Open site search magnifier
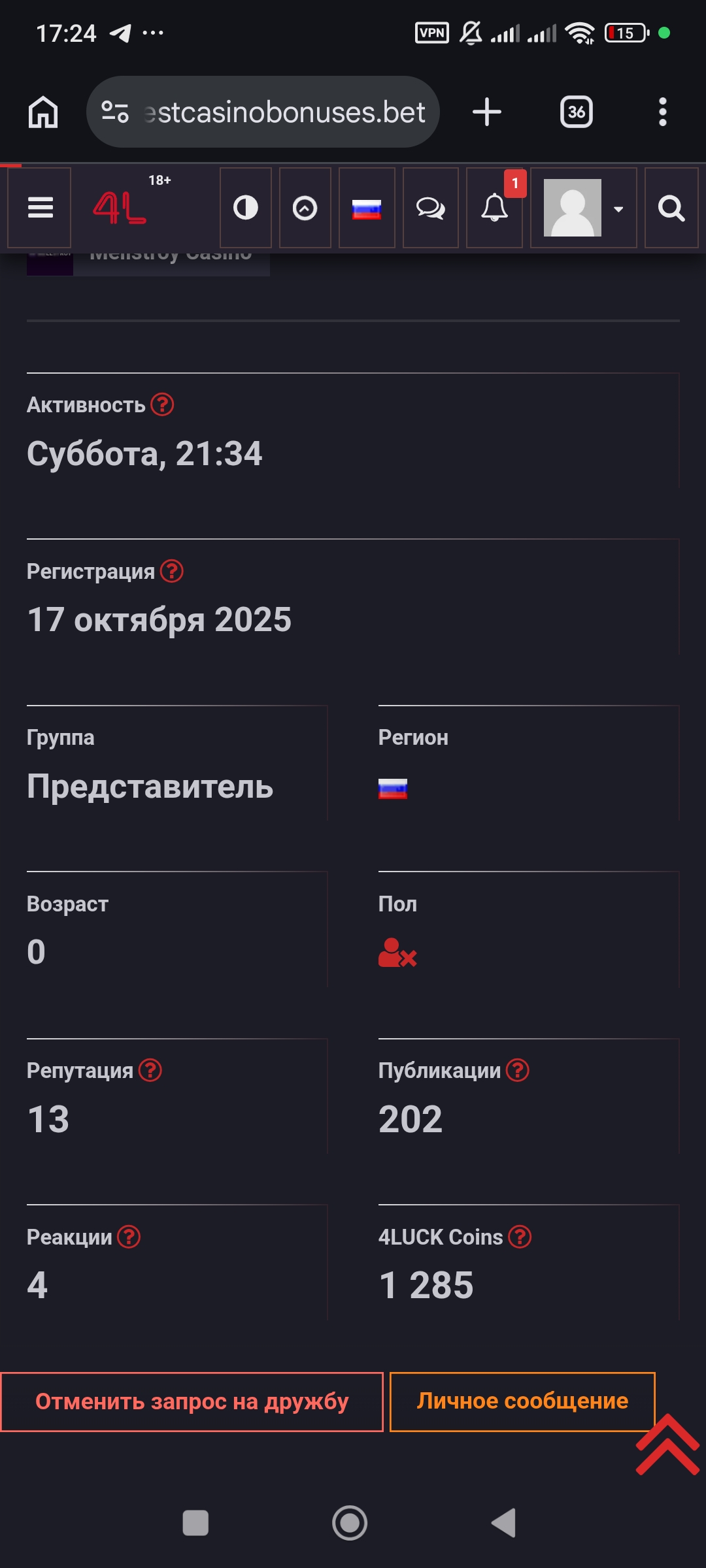Viewport: 706px width, 1568px height. coord(671,208)
